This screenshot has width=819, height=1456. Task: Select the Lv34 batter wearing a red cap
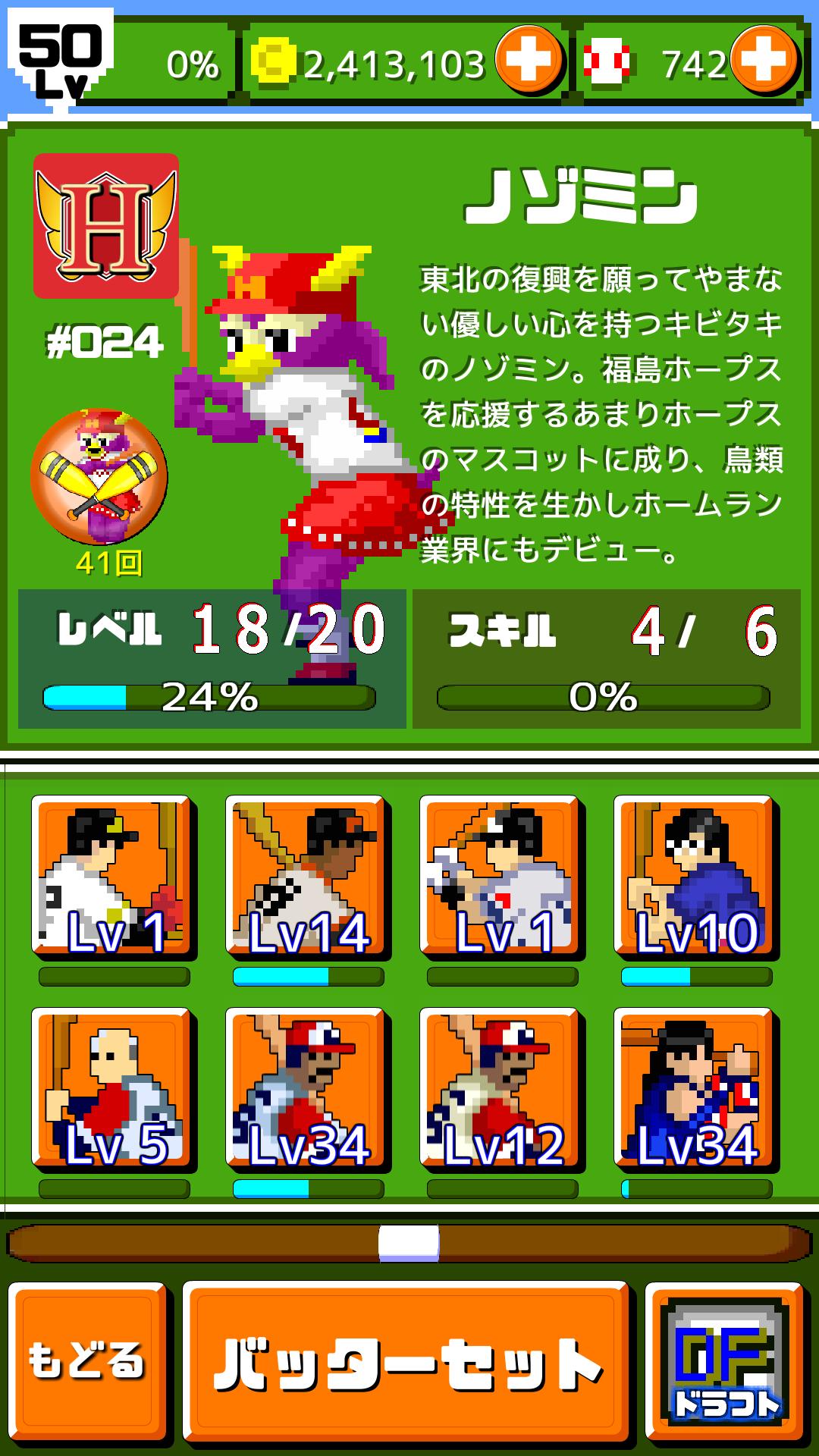pyautogui.click(x=305, y=1088)
